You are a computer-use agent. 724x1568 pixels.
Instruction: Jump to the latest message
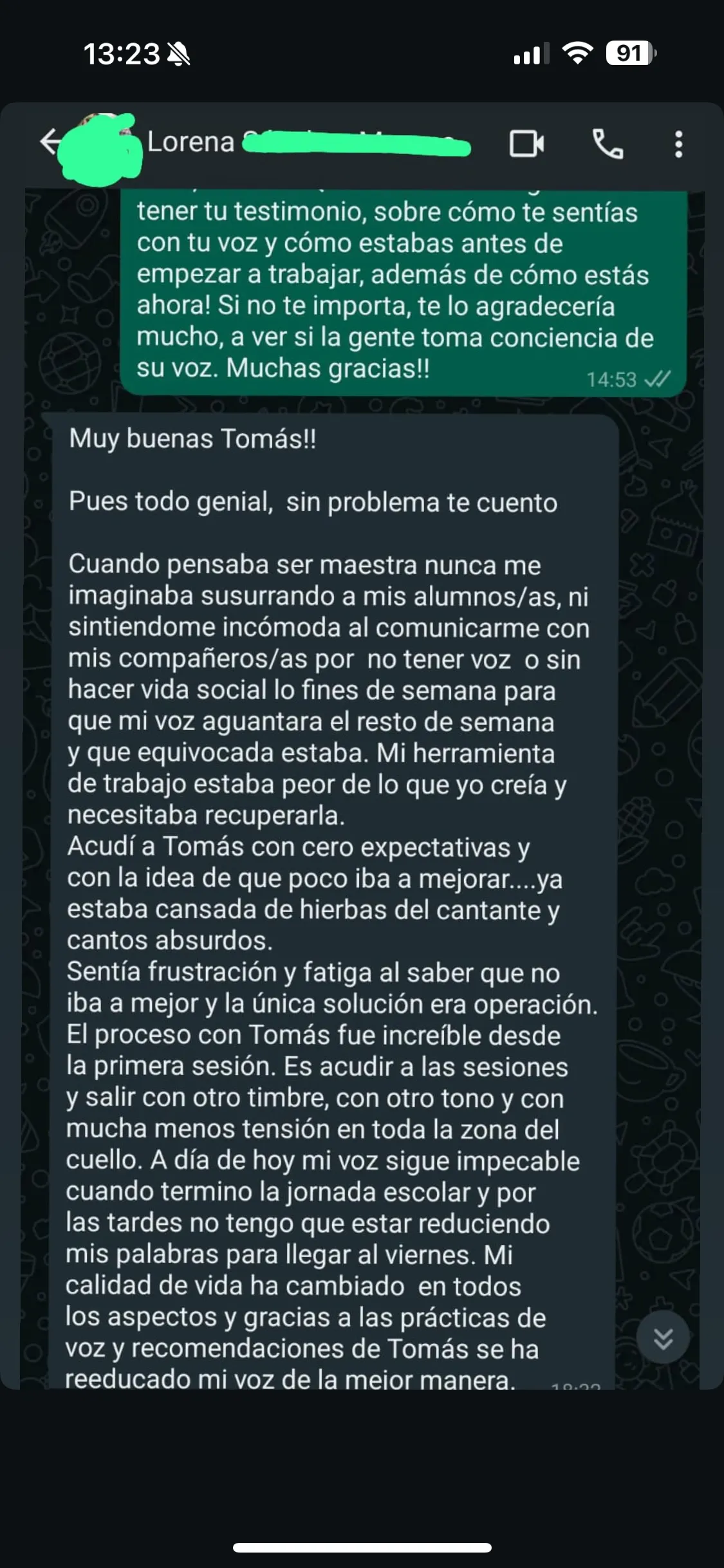663,1339
